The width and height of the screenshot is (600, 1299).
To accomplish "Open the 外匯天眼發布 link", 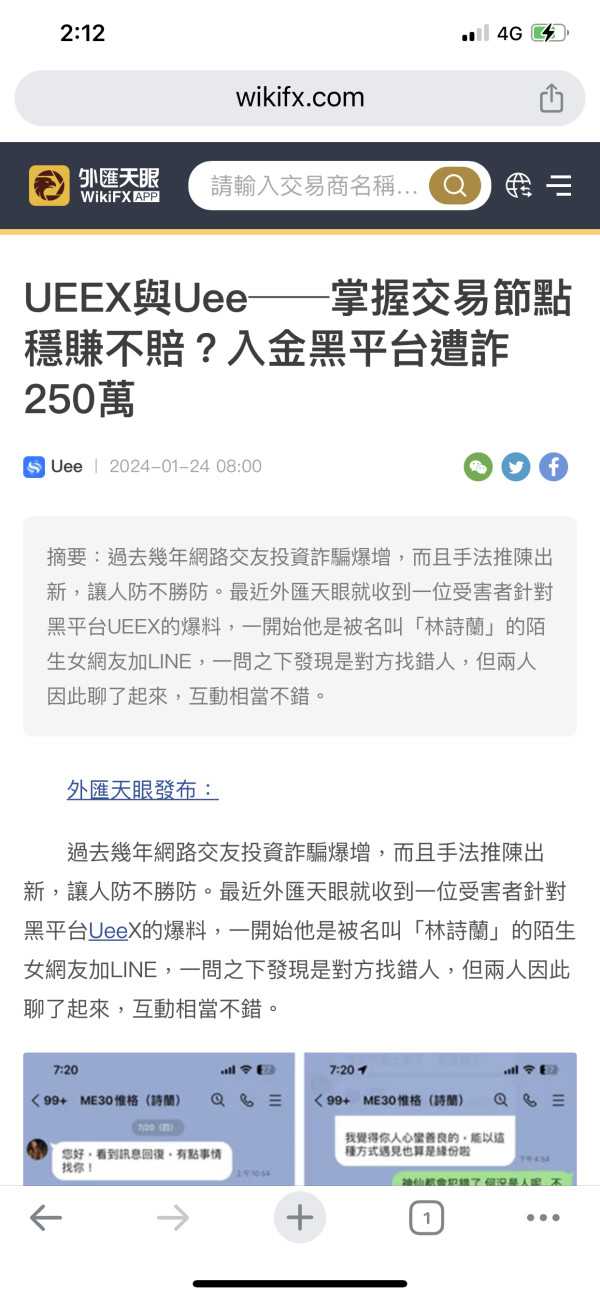I will coord(142,790).
